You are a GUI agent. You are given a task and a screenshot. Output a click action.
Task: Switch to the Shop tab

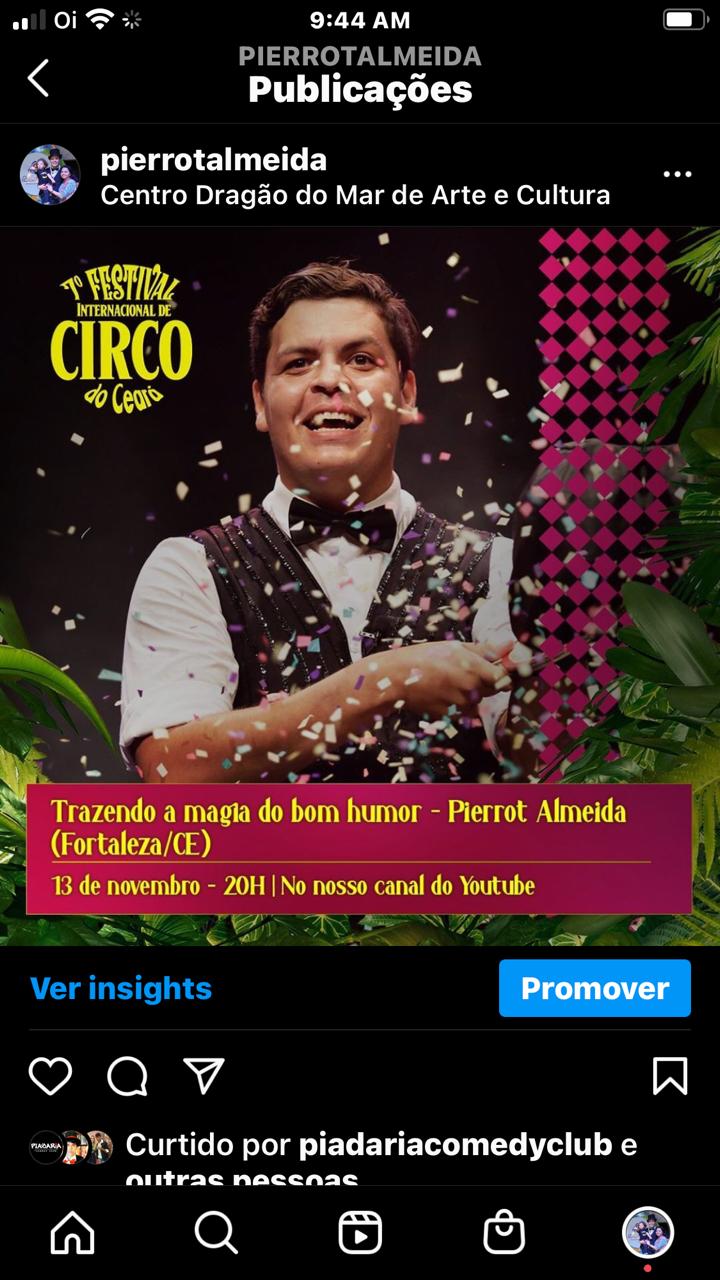tap(504, 1234)
